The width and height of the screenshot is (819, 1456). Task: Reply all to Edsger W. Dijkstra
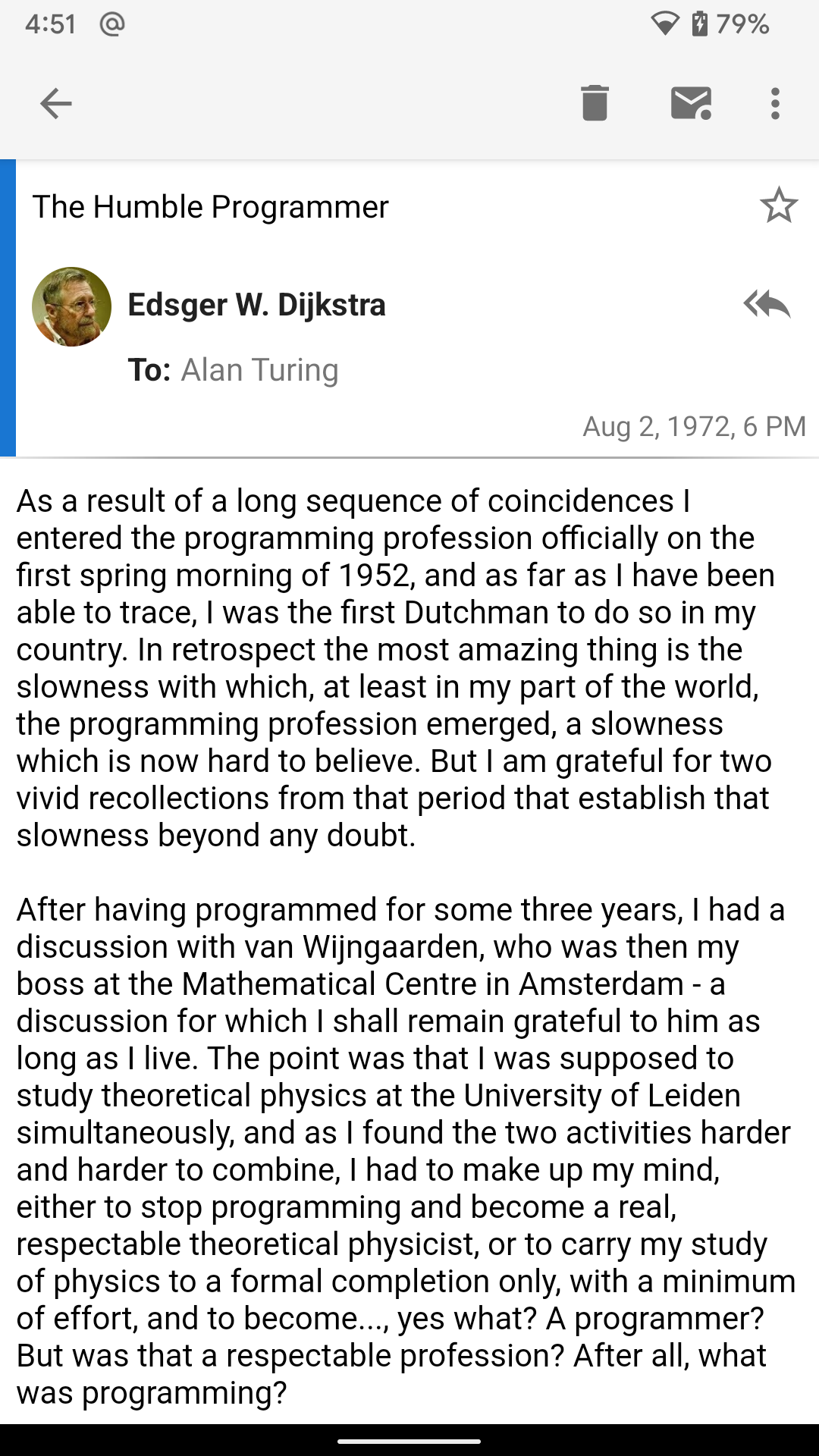click(767, 304)
